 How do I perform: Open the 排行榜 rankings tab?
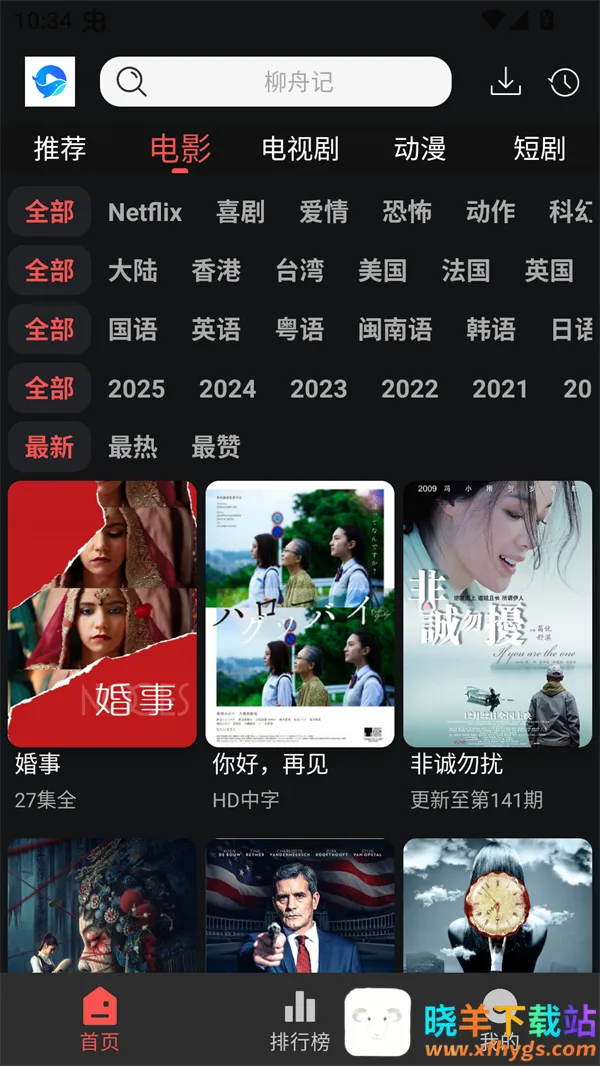[300, 1020]
